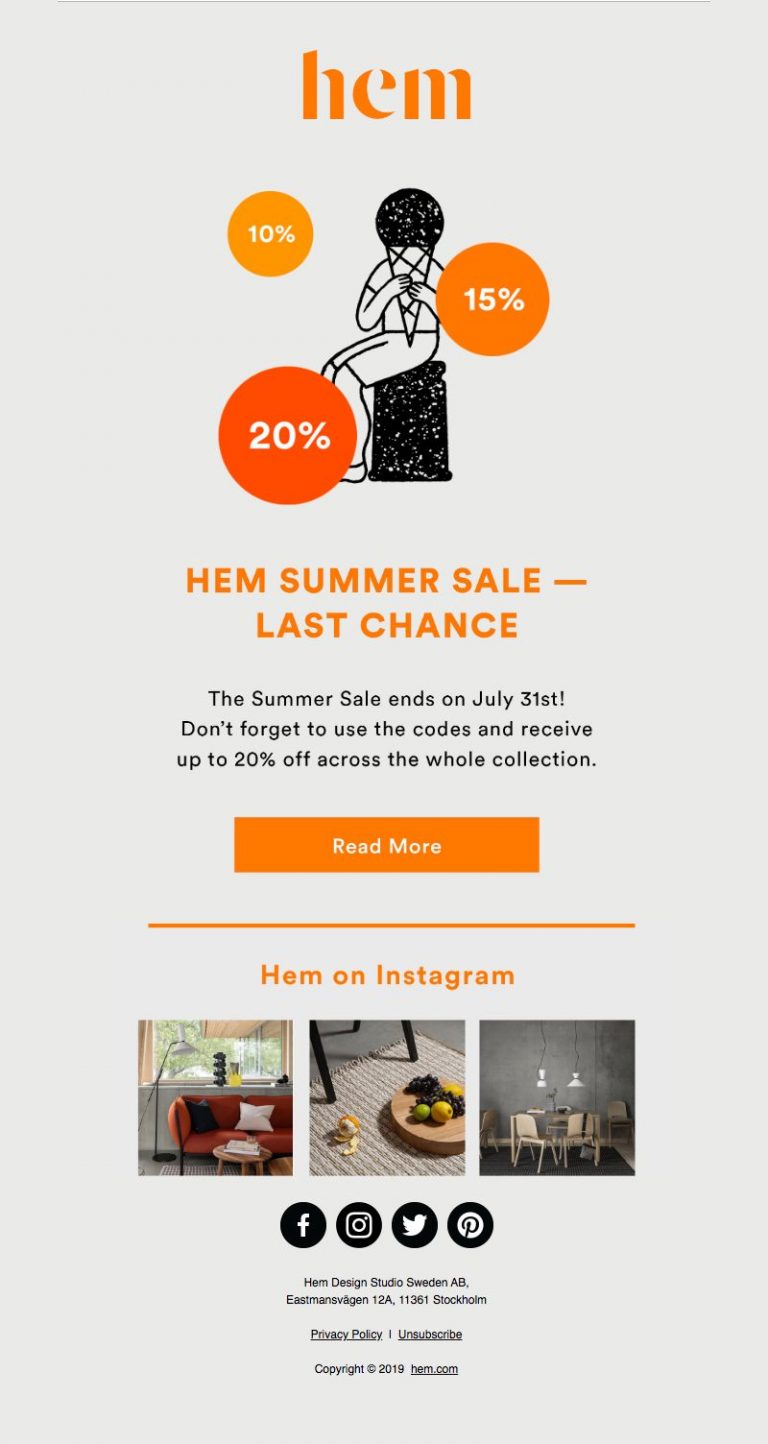
Task: Select the orange 10% discount circle
Action: tap(270, 235)
